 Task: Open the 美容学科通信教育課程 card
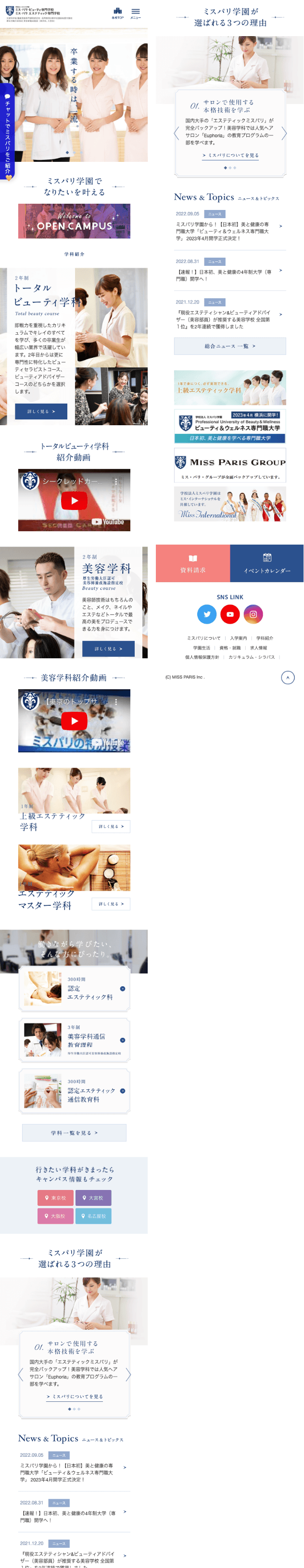tap(74, 1040)
